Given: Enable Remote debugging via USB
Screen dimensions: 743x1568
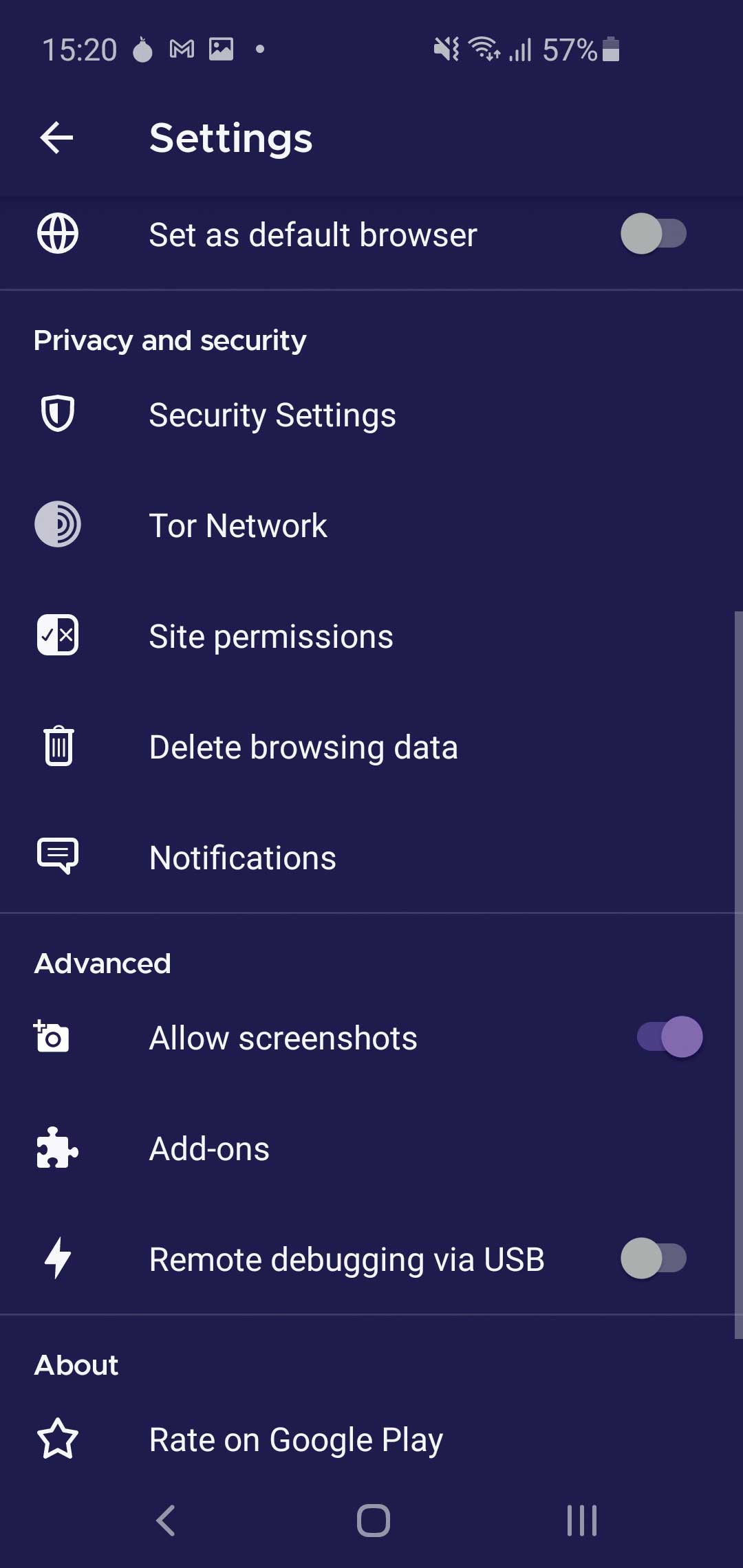Looking at the screenshot, I should 654,1259.
